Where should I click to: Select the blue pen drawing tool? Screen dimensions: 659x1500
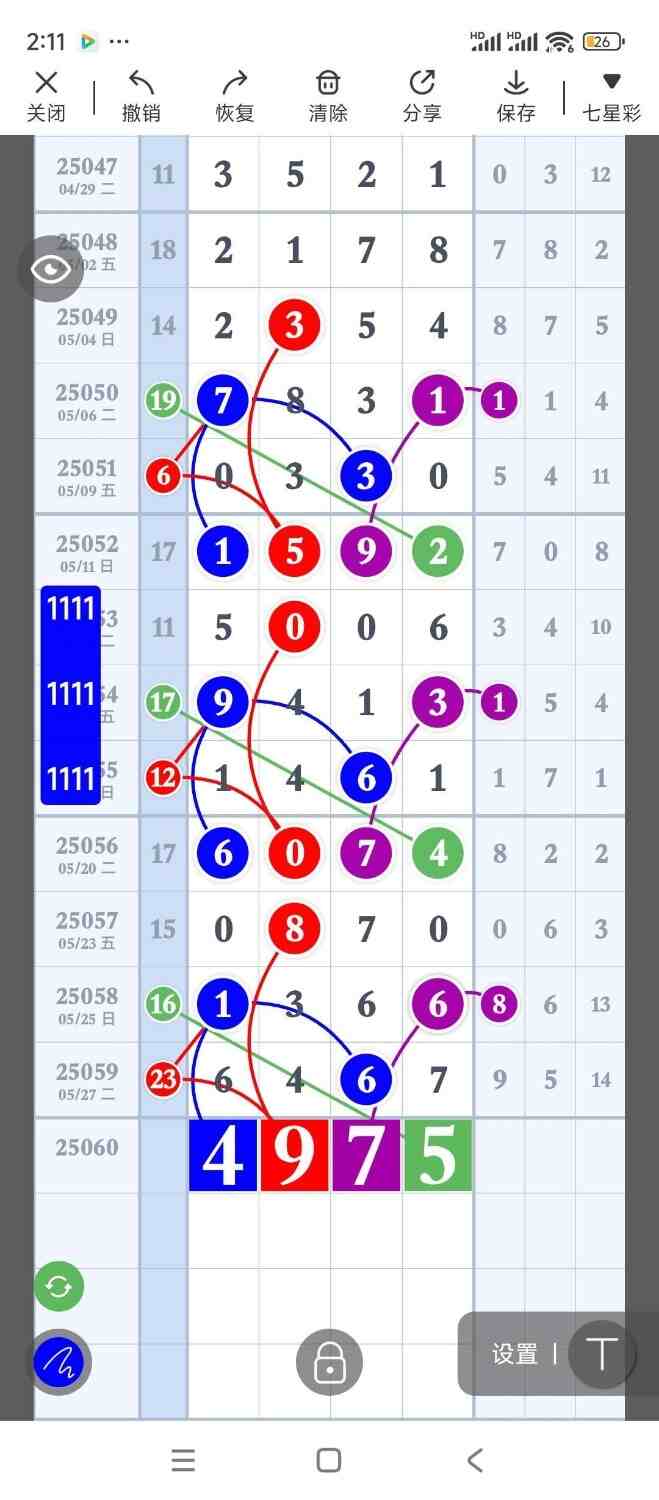[x=58, y=1361]
